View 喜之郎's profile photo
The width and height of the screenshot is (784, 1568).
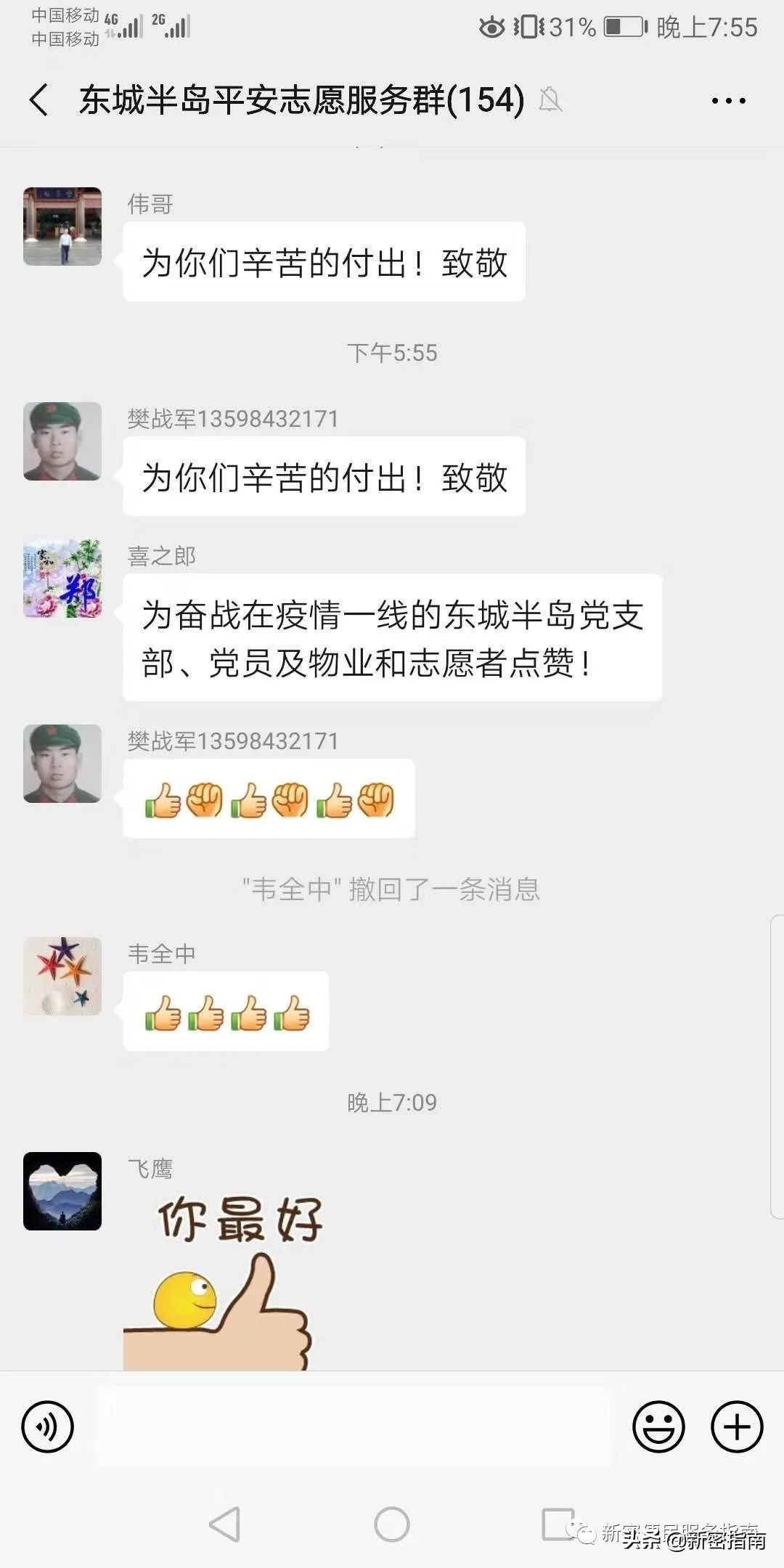62,576
